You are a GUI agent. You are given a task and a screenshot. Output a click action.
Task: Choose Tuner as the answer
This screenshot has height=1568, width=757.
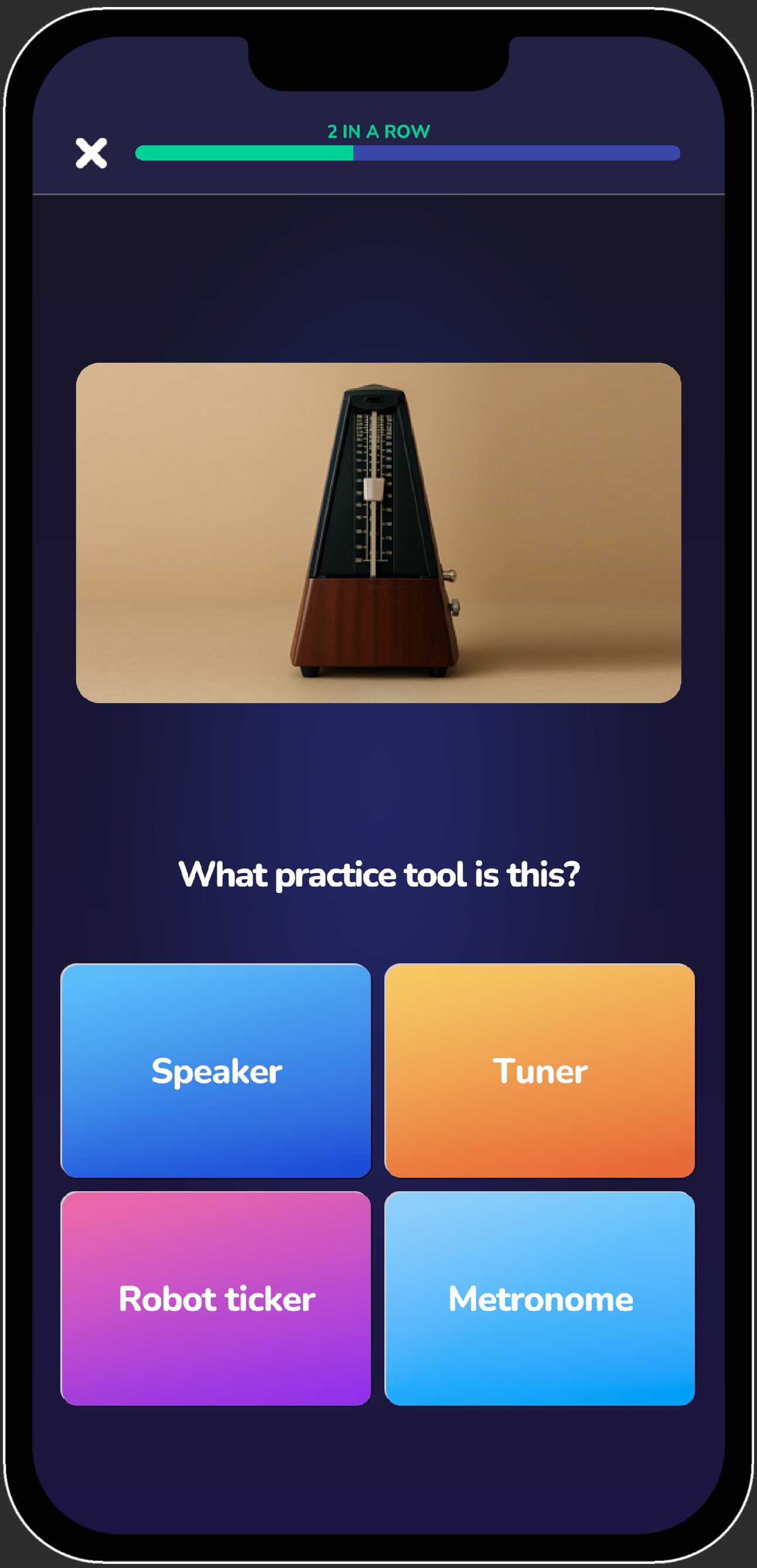click(x=540, y=1070)
